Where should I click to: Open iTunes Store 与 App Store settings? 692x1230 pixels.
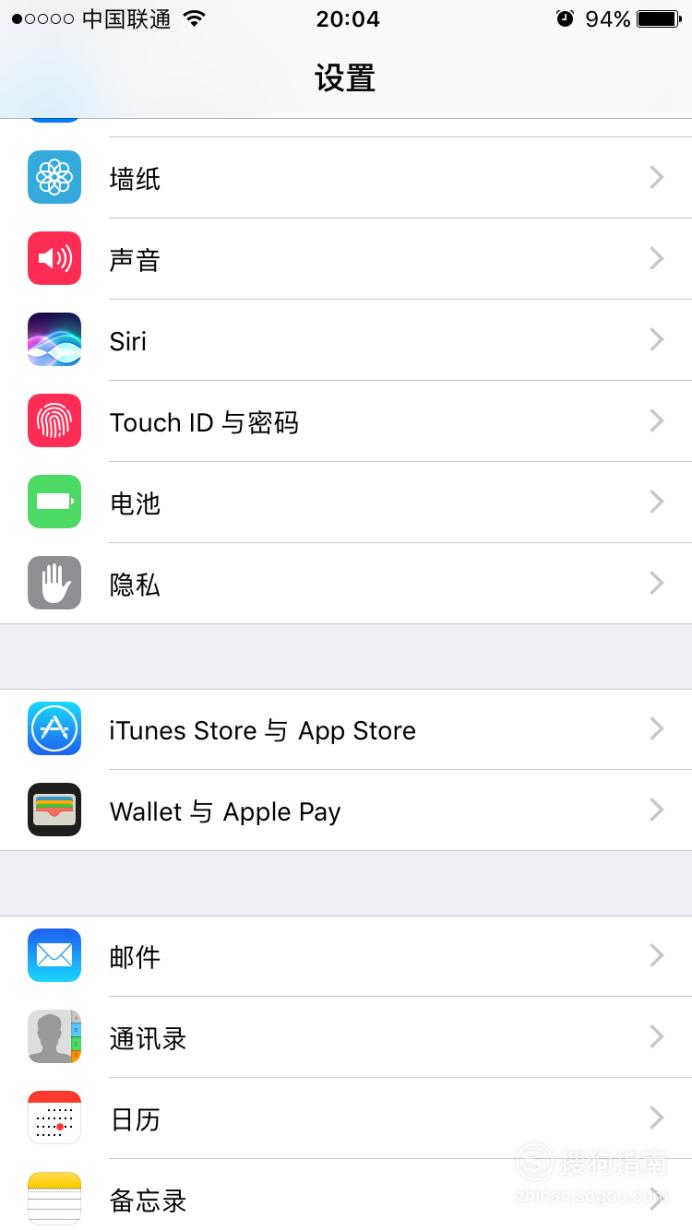tap(346, 729)
